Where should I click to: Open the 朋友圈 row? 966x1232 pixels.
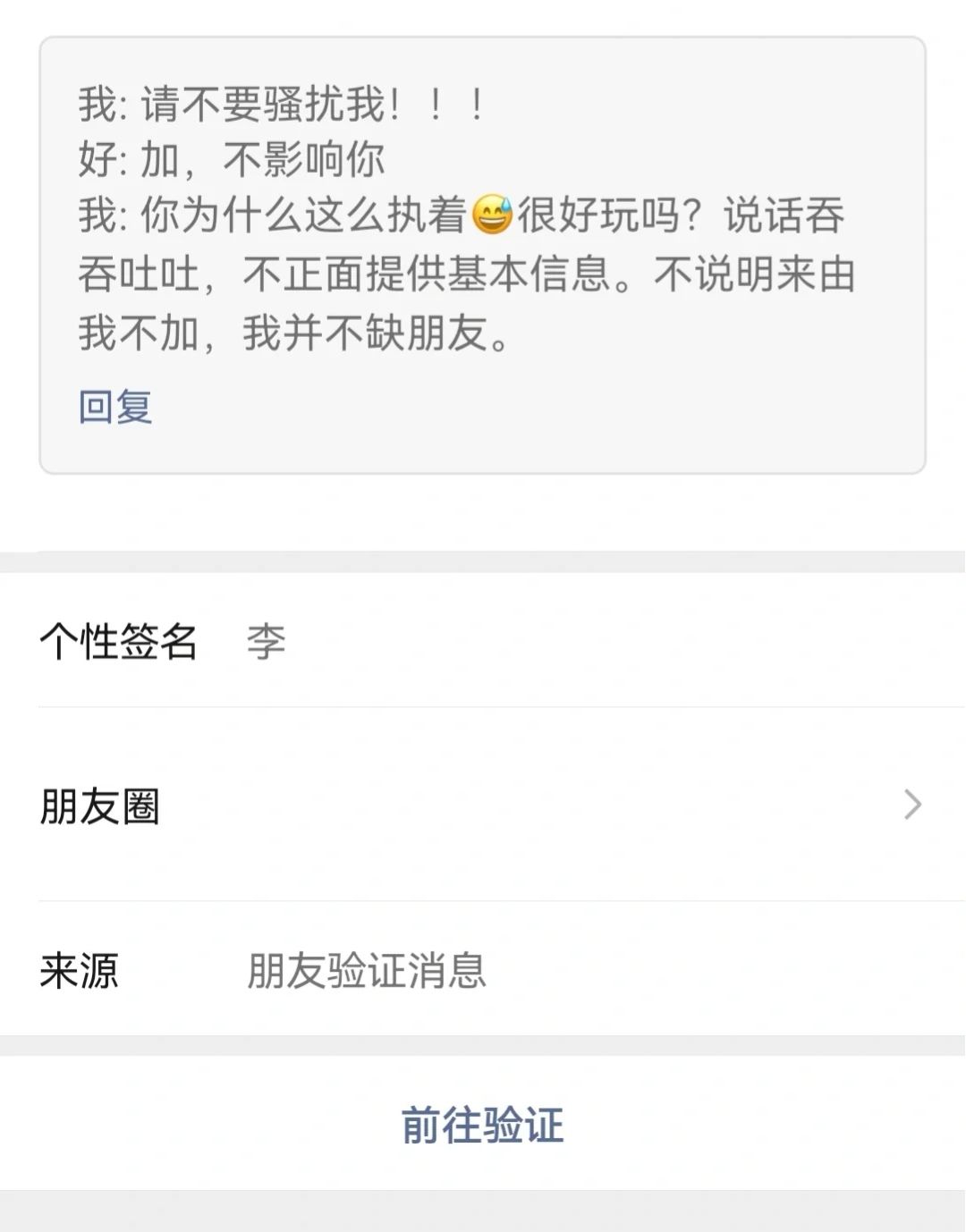[483, 805]
